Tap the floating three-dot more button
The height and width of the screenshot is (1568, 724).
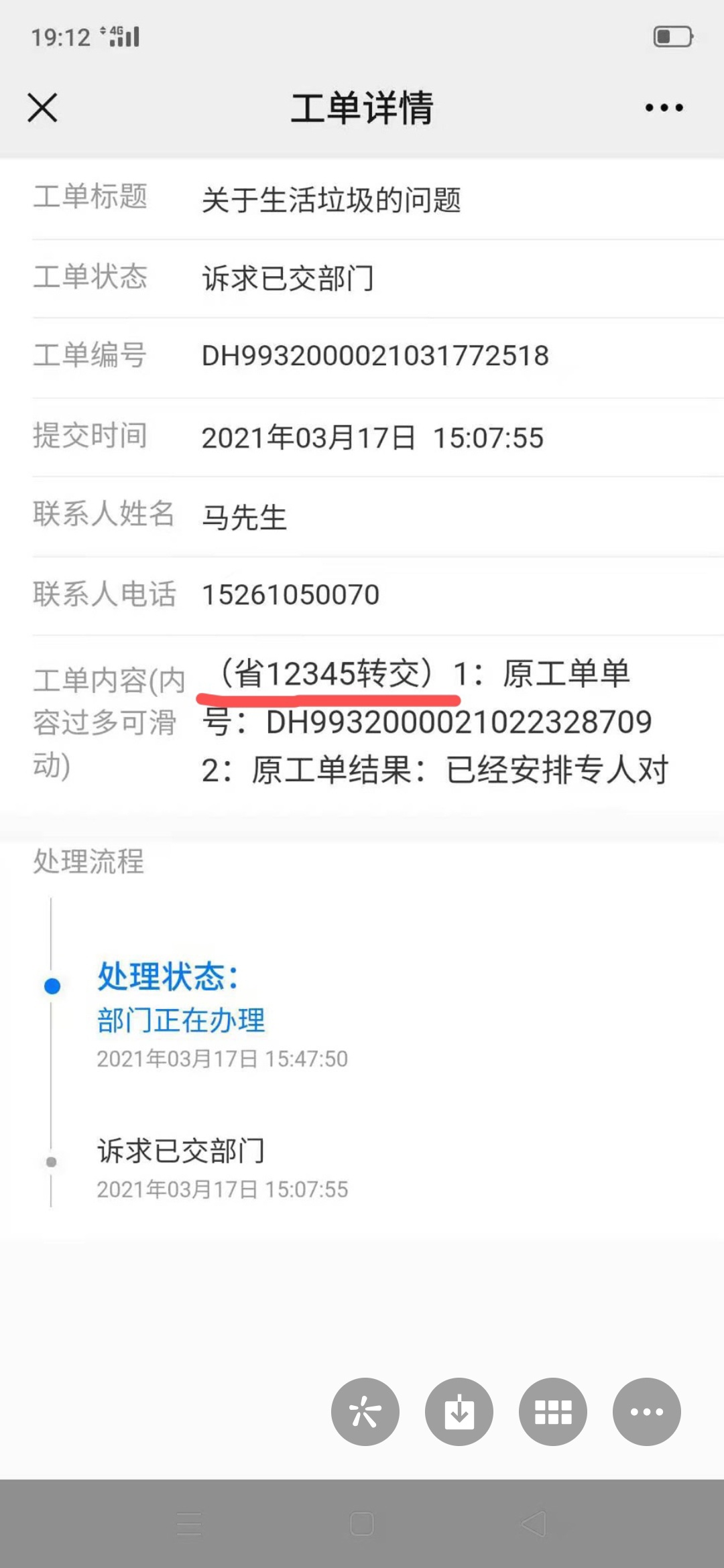pos(647,1412)
